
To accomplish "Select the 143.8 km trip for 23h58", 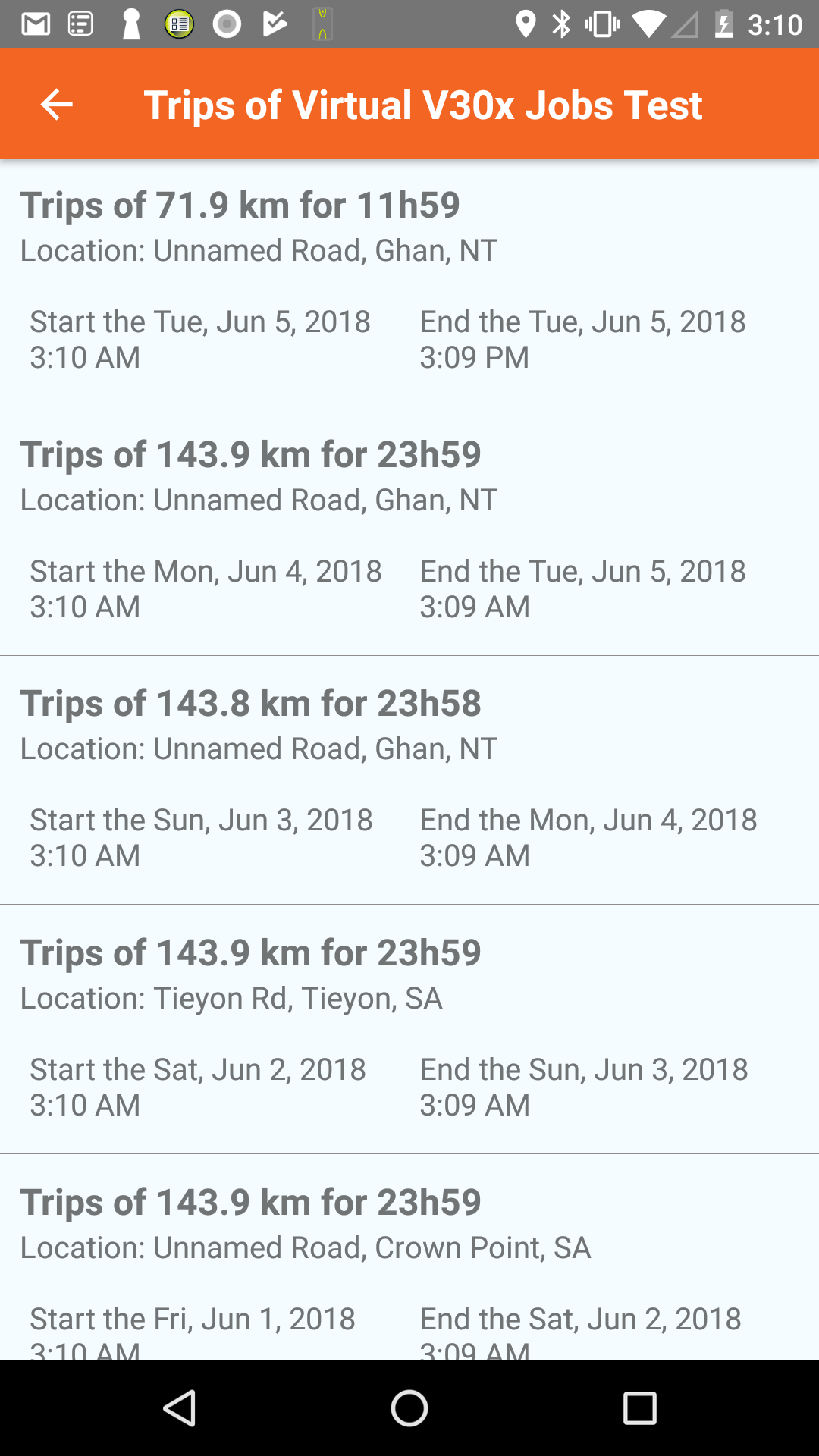I will (x=409, y=780).
